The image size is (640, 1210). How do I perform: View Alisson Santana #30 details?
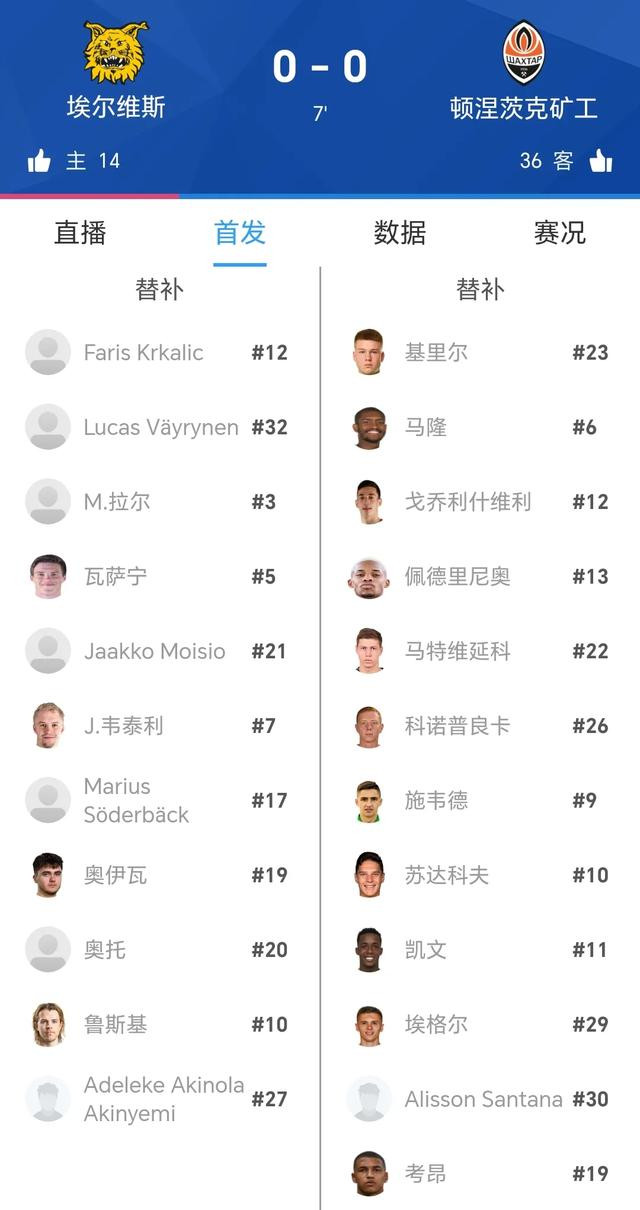[481, 1099]
